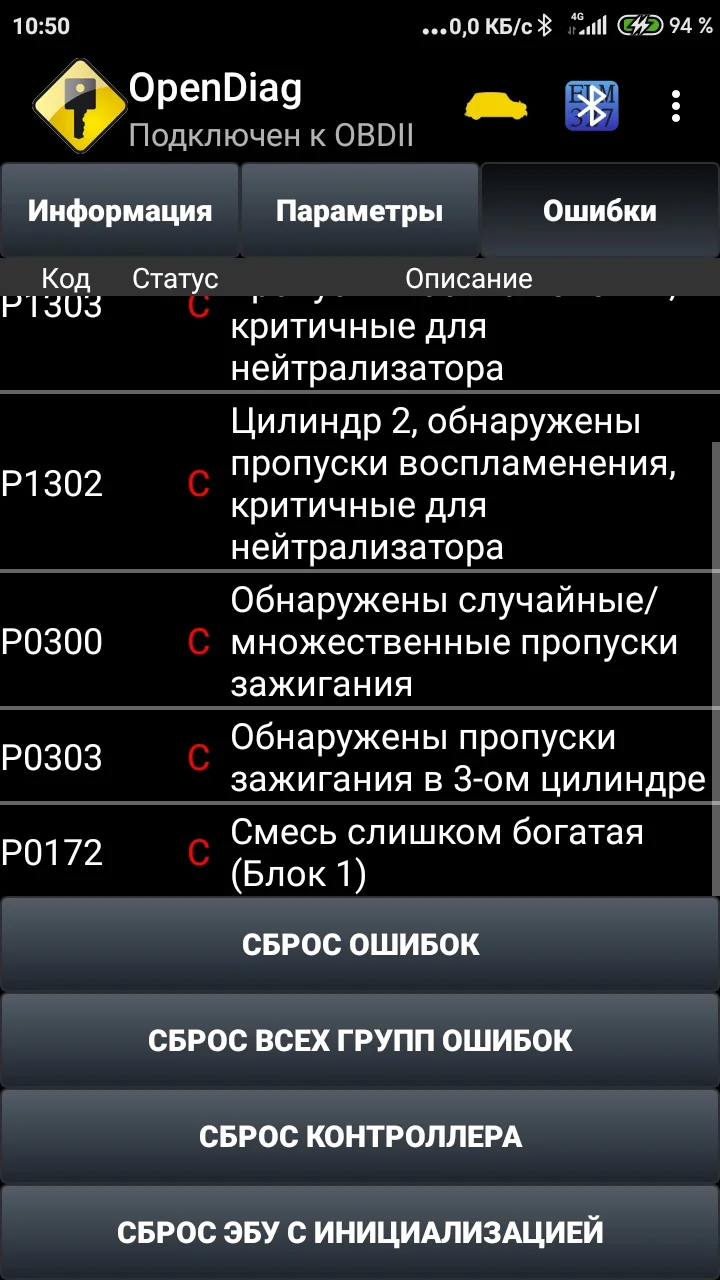Viewport: 720px width, 1280px height.
Task: Tap the СБРОС ОШИБОК button
Action: pos(360,944)
